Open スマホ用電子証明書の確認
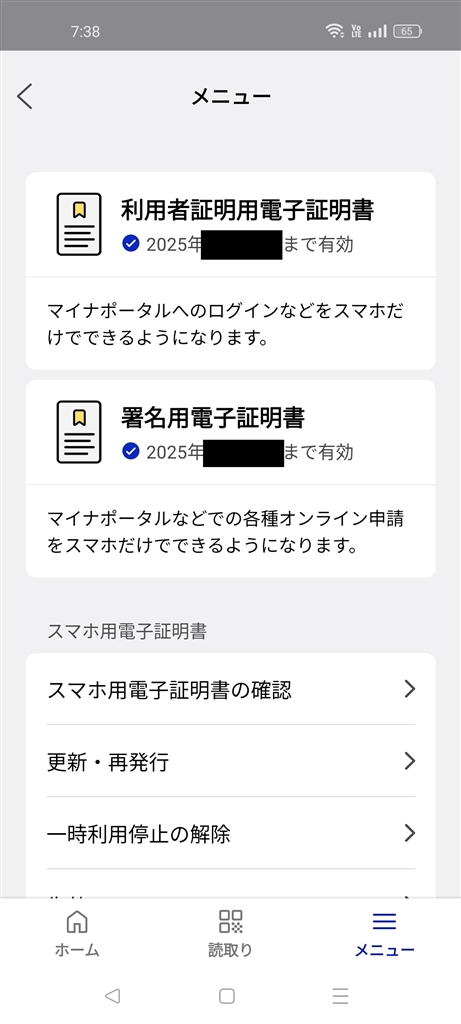Screen dimensions: 461x1024 tap(230, 689)
